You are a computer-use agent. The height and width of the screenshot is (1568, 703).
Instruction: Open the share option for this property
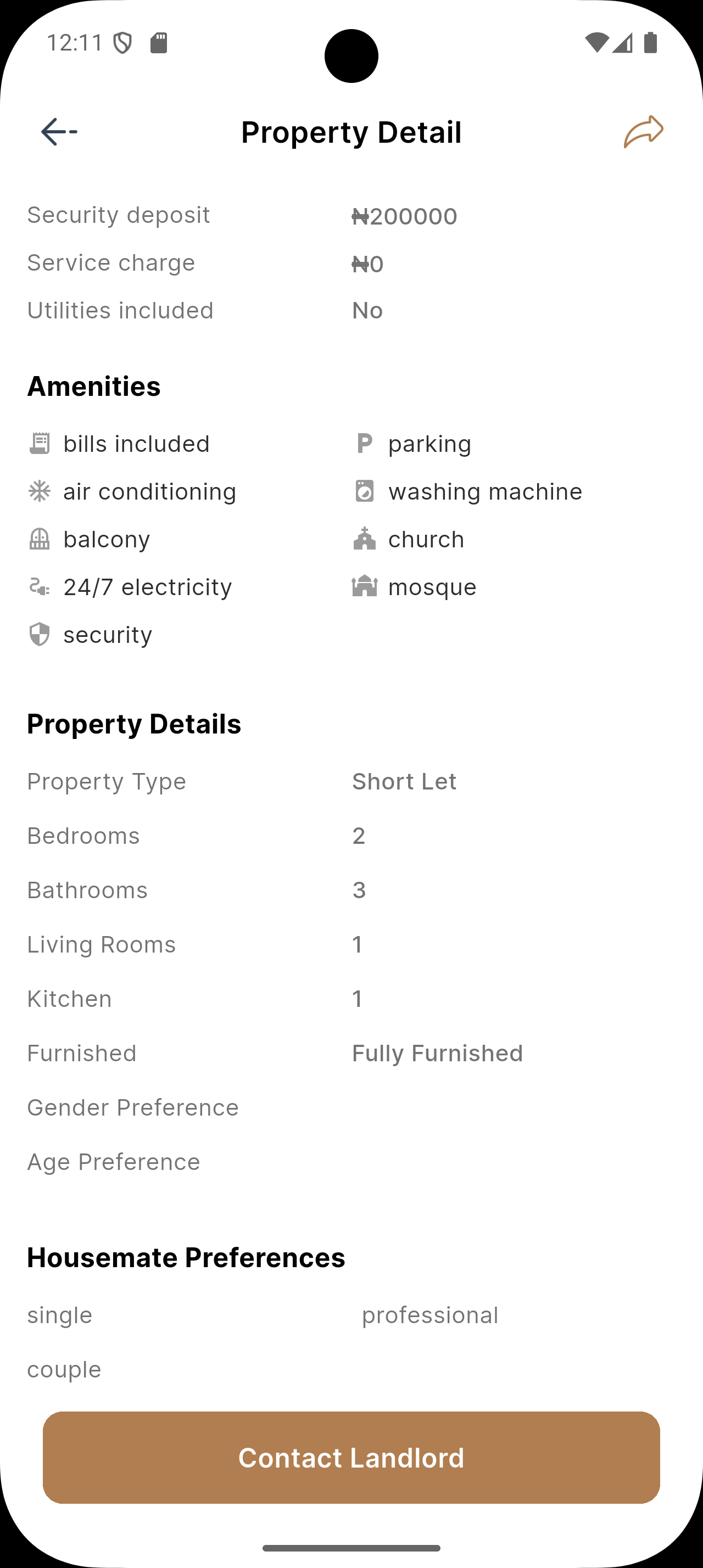[643, 131]
